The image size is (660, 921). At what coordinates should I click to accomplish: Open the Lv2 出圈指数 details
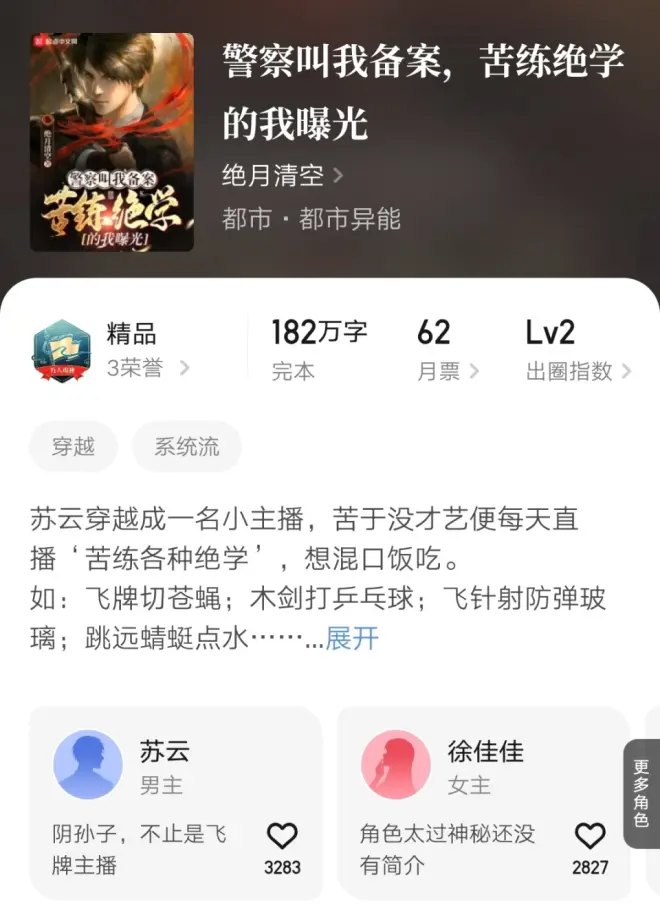point(577,351)
